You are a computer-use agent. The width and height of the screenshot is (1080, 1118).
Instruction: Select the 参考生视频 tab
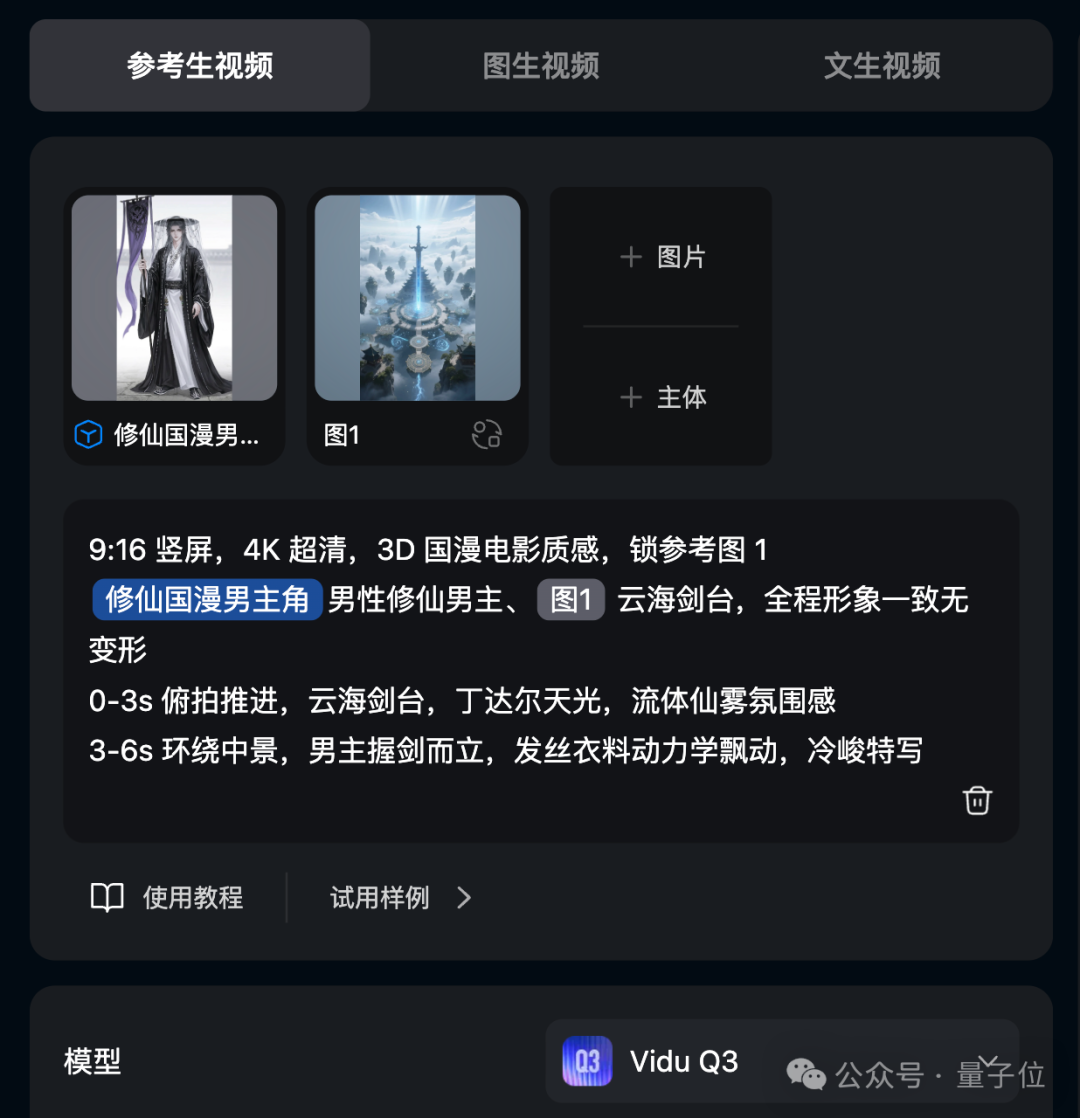tap(199, 65)
